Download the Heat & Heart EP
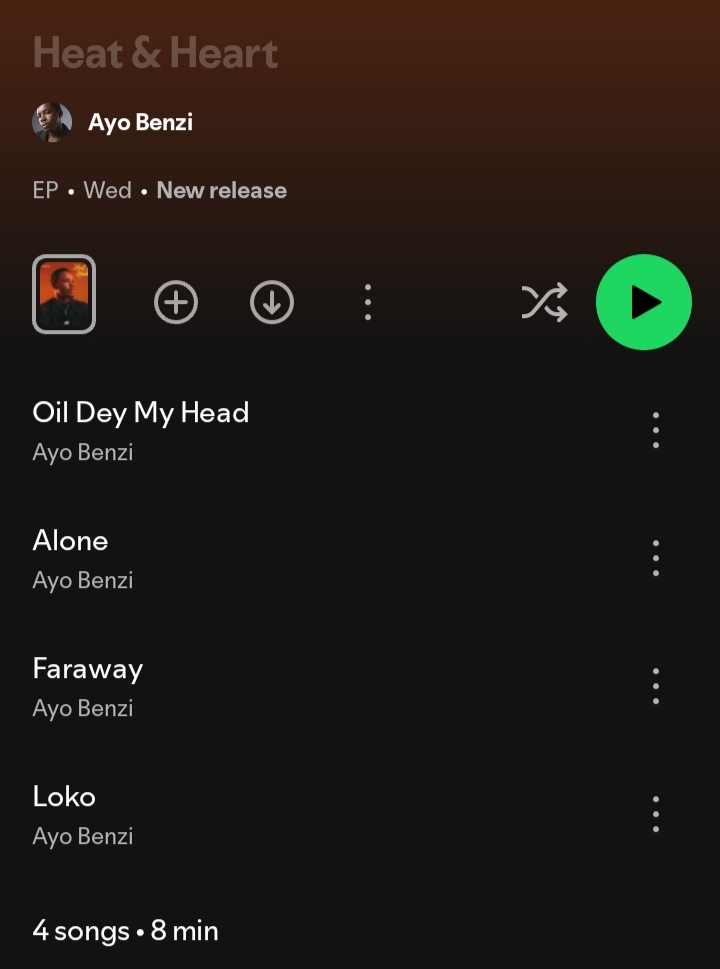The image size is (720, 969). [x=272, y=302]
